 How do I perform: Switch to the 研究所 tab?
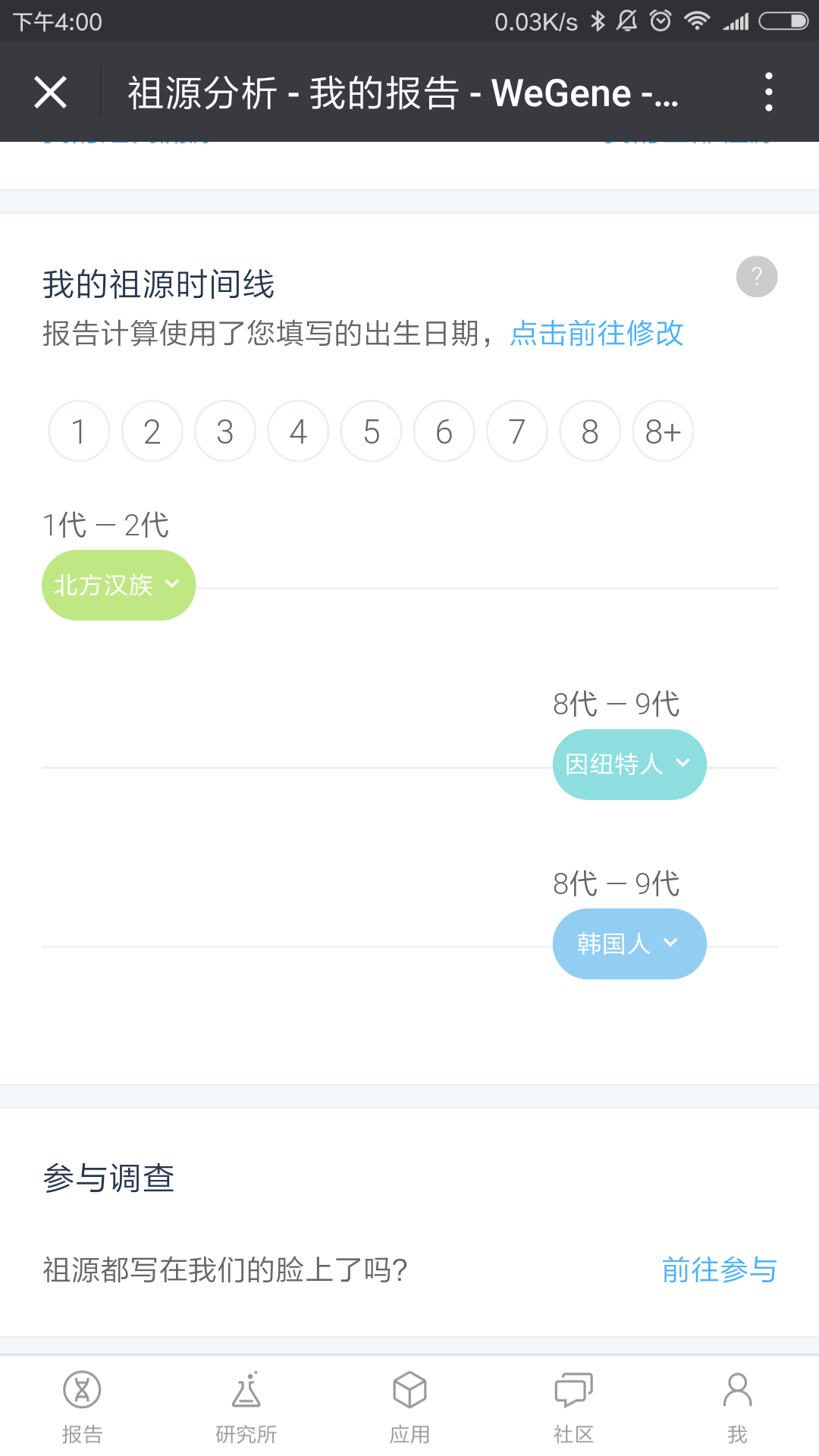pos(246,1407)
